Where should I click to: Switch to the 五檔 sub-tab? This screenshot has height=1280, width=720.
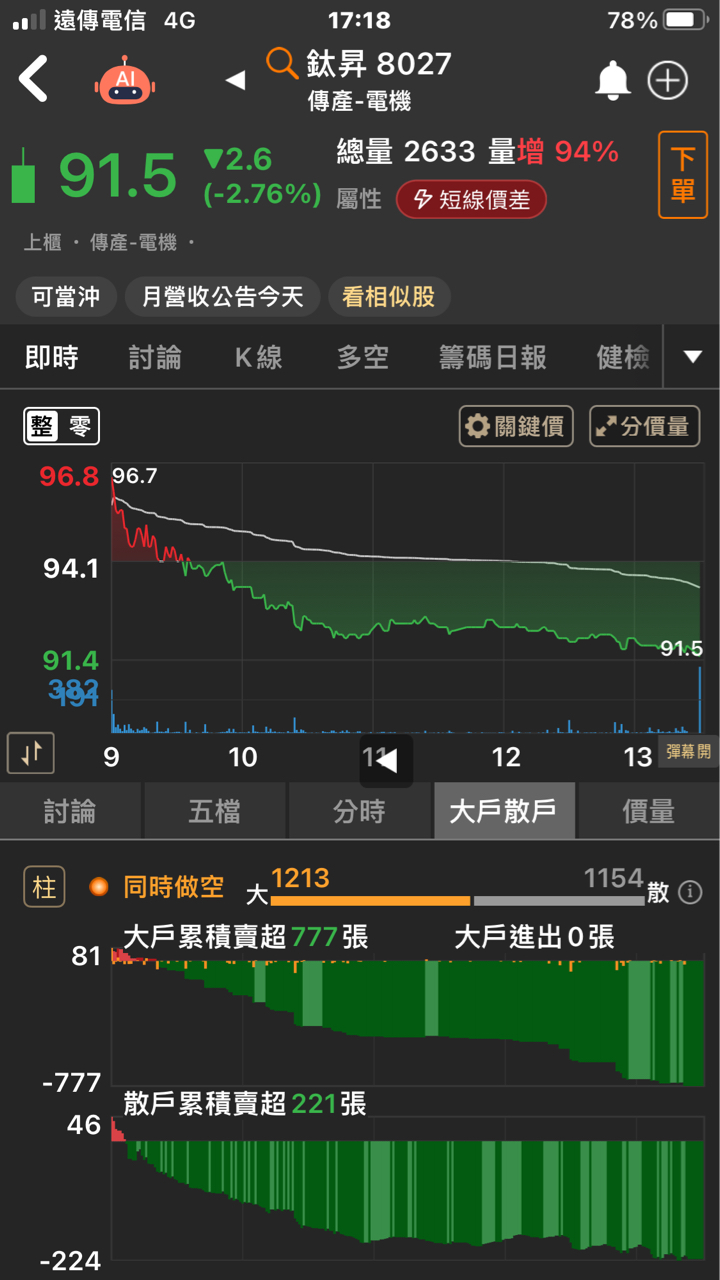pyautogui.click(x=215, y=811)
